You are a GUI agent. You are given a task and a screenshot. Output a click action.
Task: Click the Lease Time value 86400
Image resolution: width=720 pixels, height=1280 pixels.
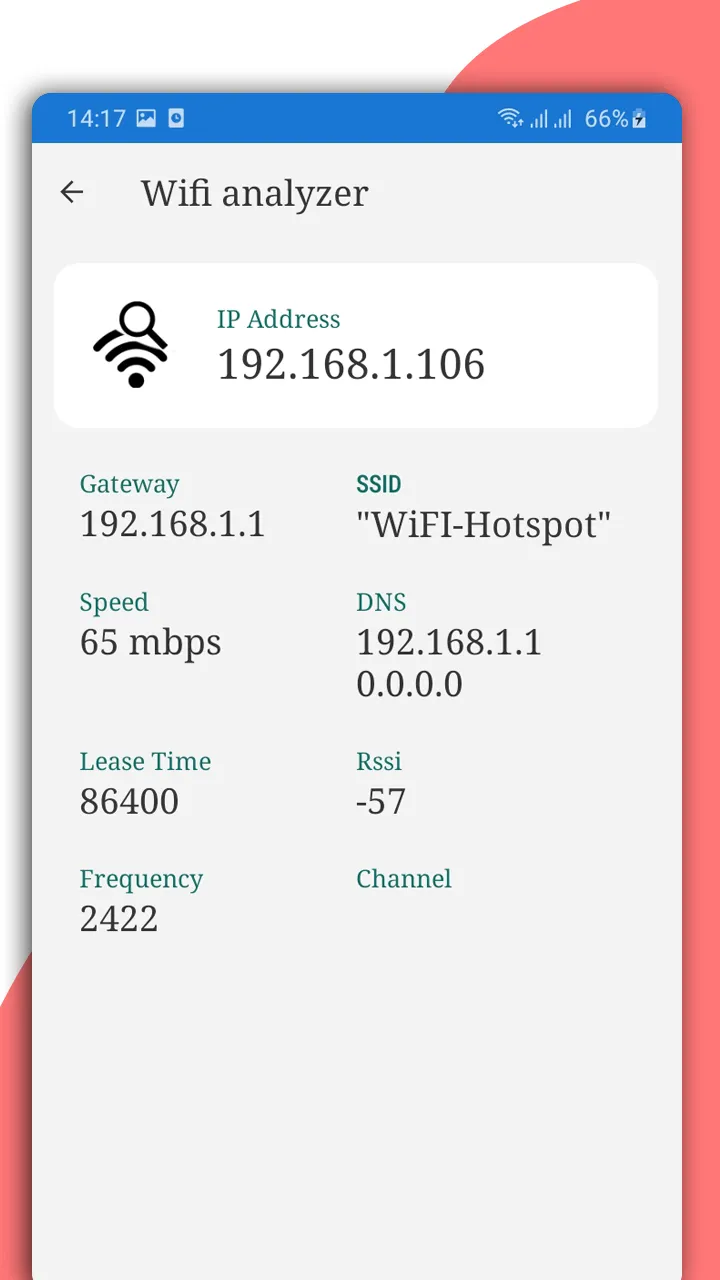point(130,801)
